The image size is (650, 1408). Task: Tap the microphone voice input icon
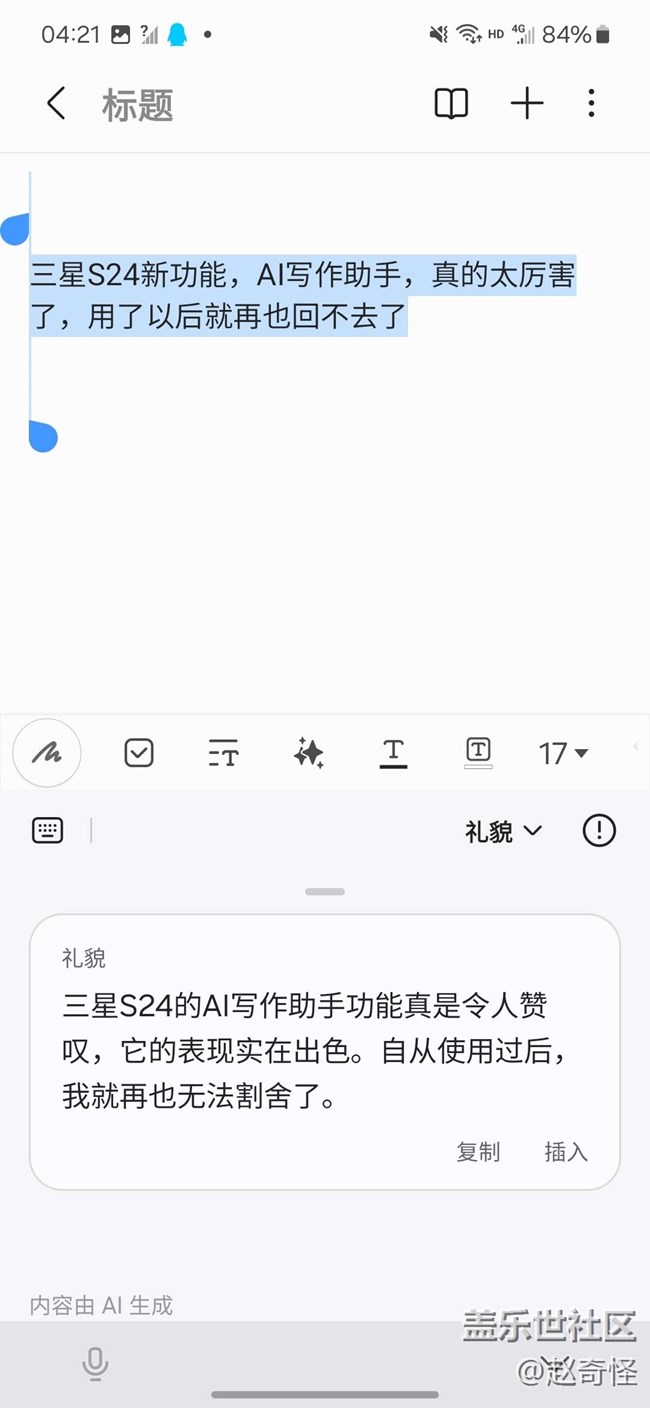(95, 1363)
